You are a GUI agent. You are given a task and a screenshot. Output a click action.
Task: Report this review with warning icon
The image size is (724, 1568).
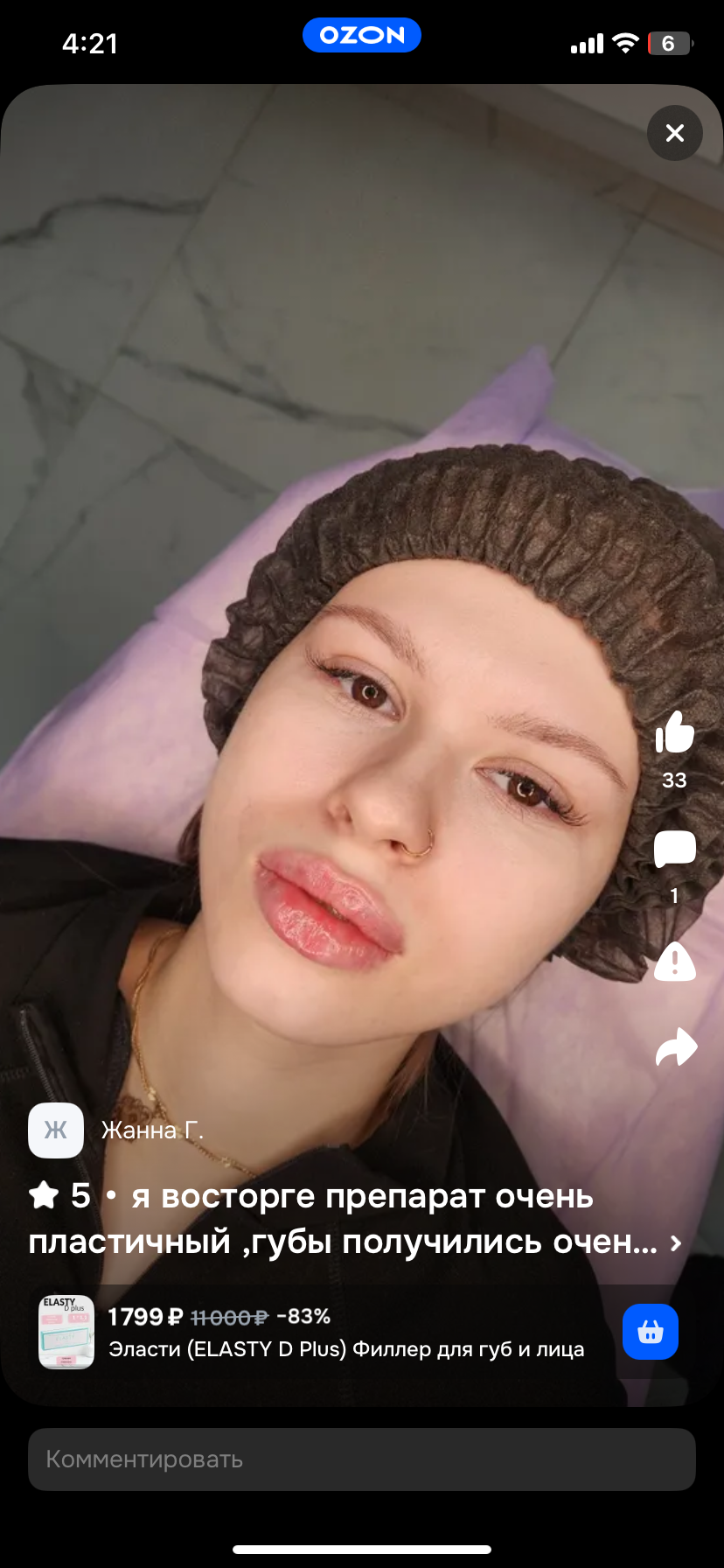674,962
